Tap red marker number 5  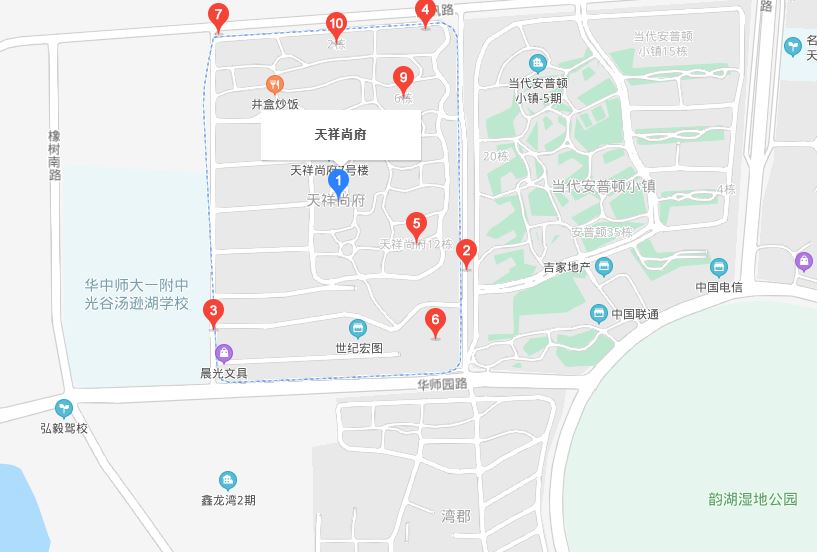[x=417, y=224]
